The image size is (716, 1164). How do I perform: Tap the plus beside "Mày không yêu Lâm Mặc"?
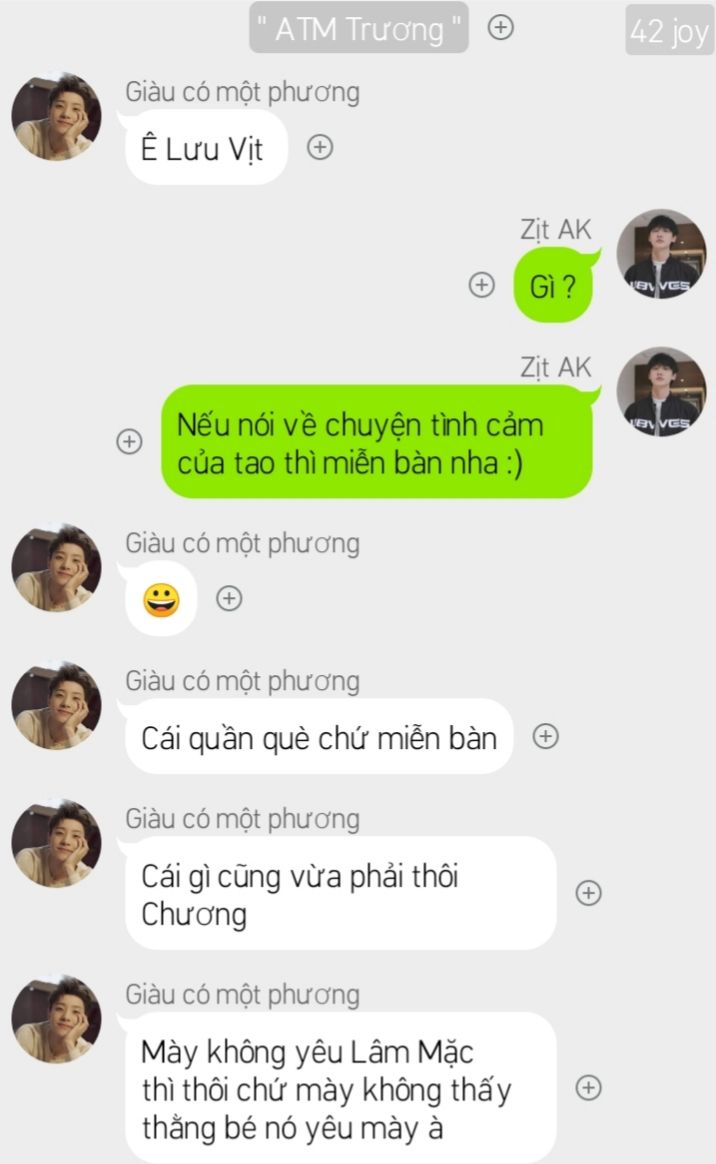[588, 1088]
